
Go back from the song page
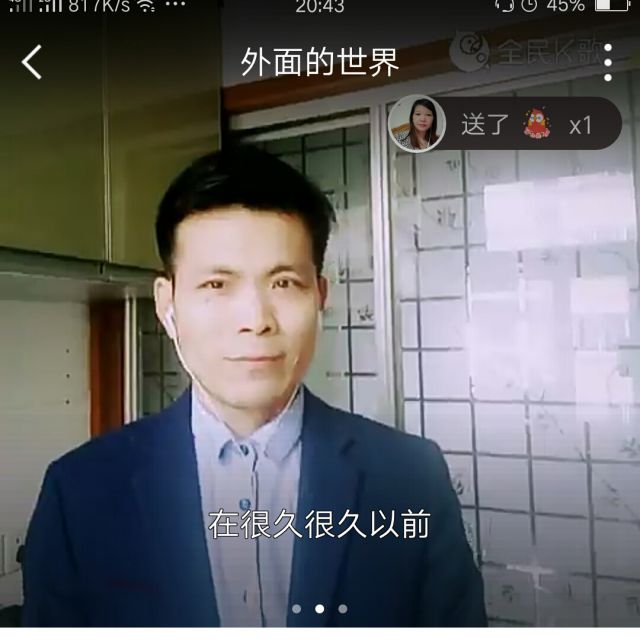point(32,62)
